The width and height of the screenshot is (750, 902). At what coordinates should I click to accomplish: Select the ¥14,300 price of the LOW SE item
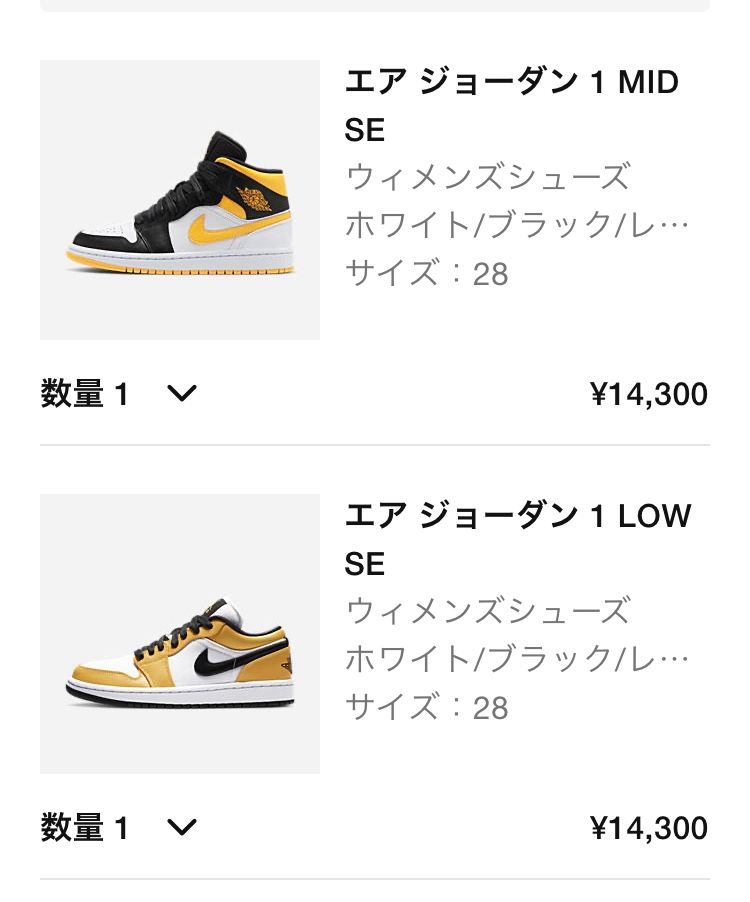point(649,827)
